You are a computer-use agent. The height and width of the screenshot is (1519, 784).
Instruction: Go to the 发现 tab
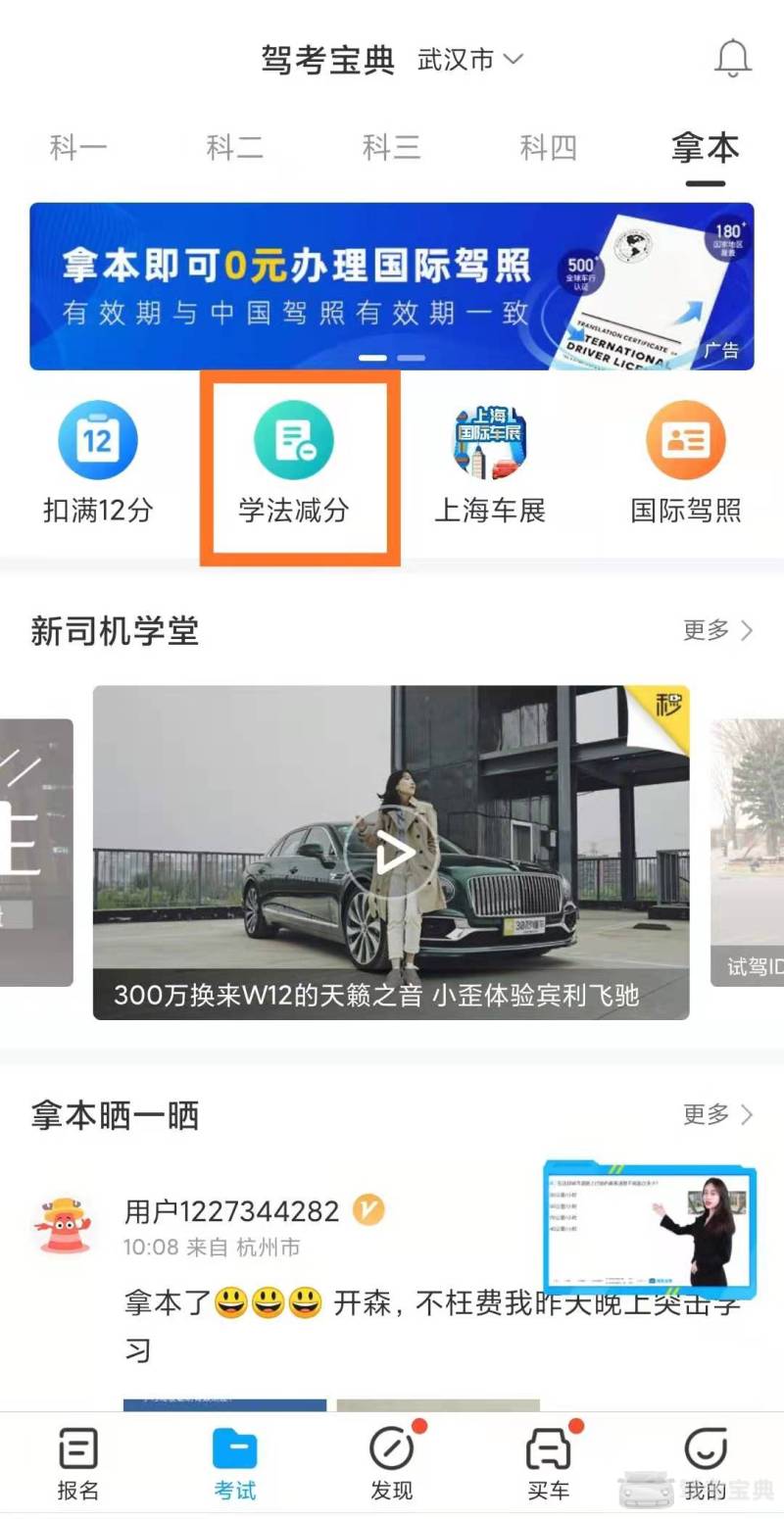click(392, 1465)
